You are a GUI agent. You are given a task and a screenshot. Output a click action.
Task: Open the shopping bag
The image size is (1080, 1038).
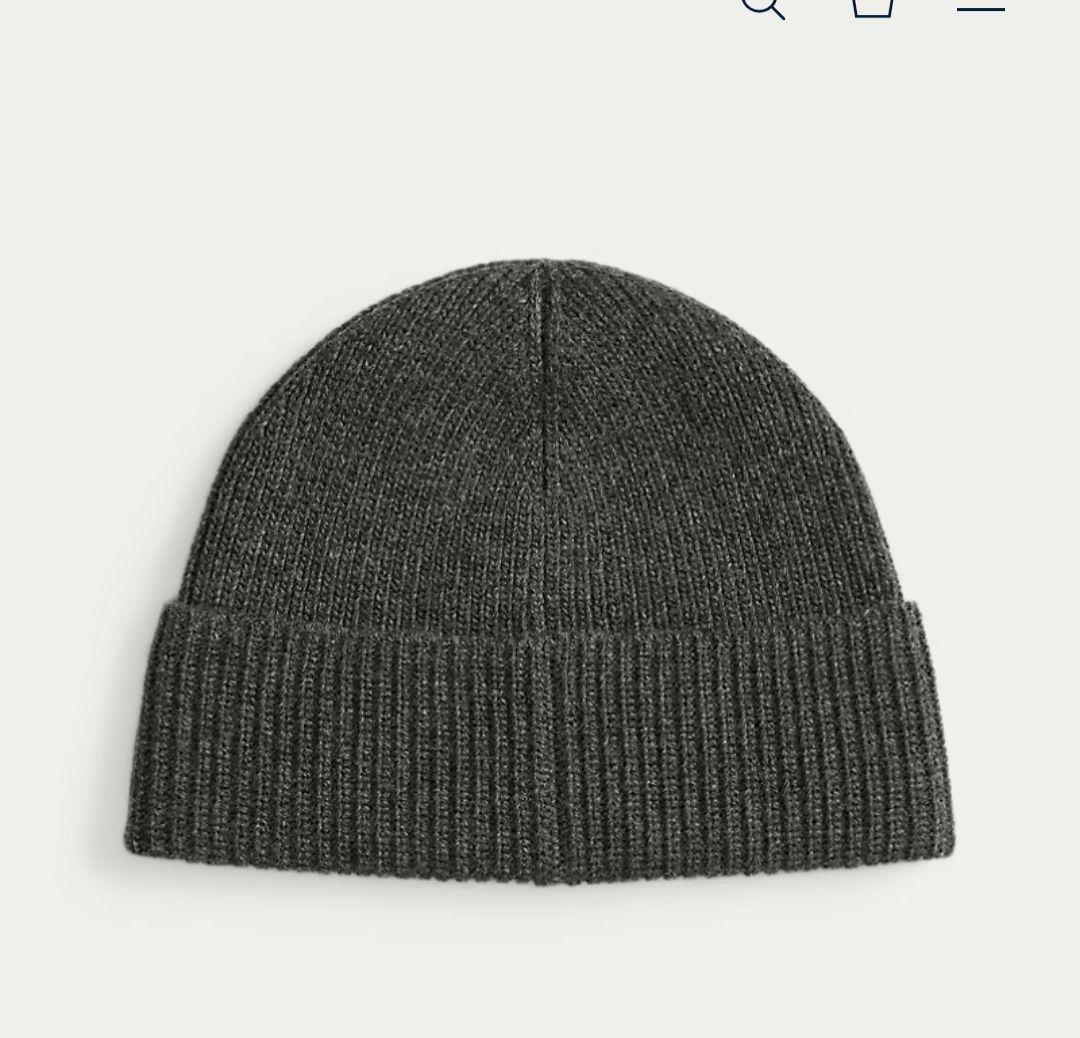873,7
